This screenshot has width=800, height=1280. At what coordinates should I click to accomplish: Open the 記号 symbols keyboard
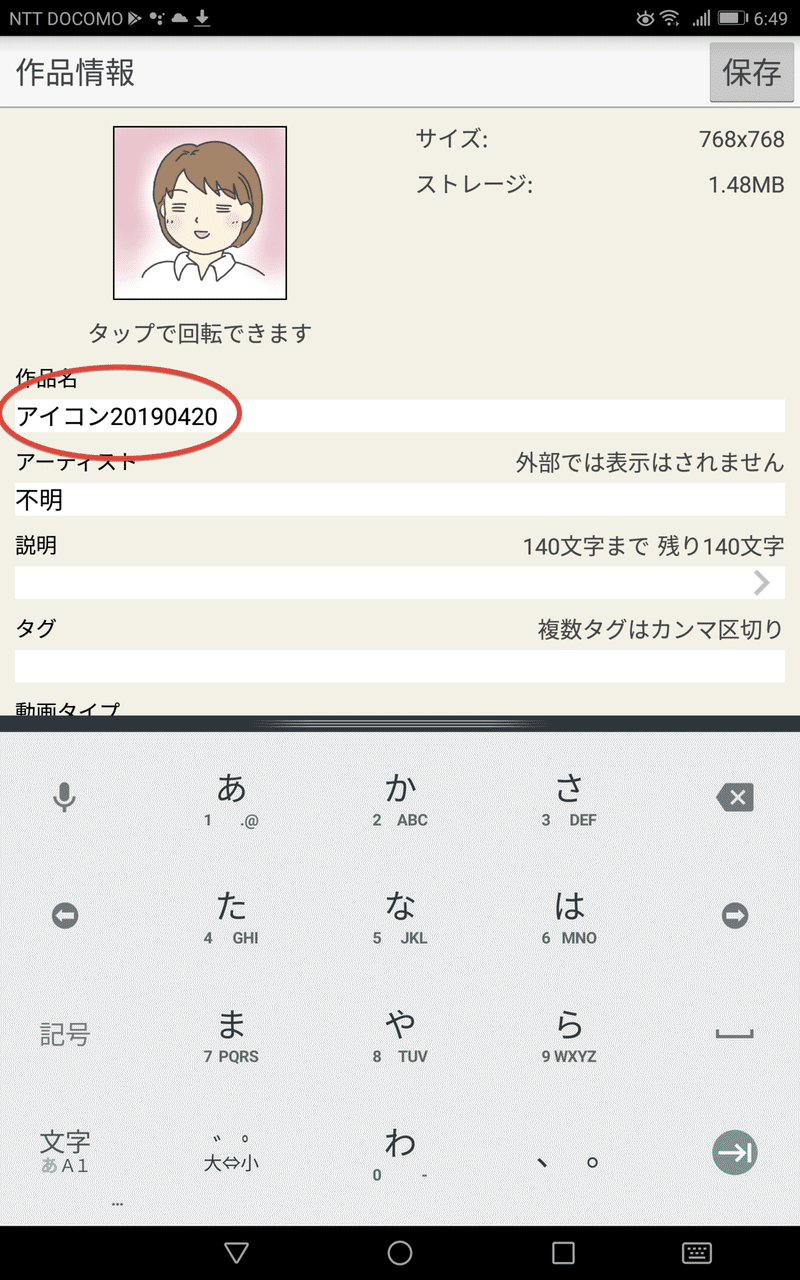pyautogui.click(x=65, y=1034)
